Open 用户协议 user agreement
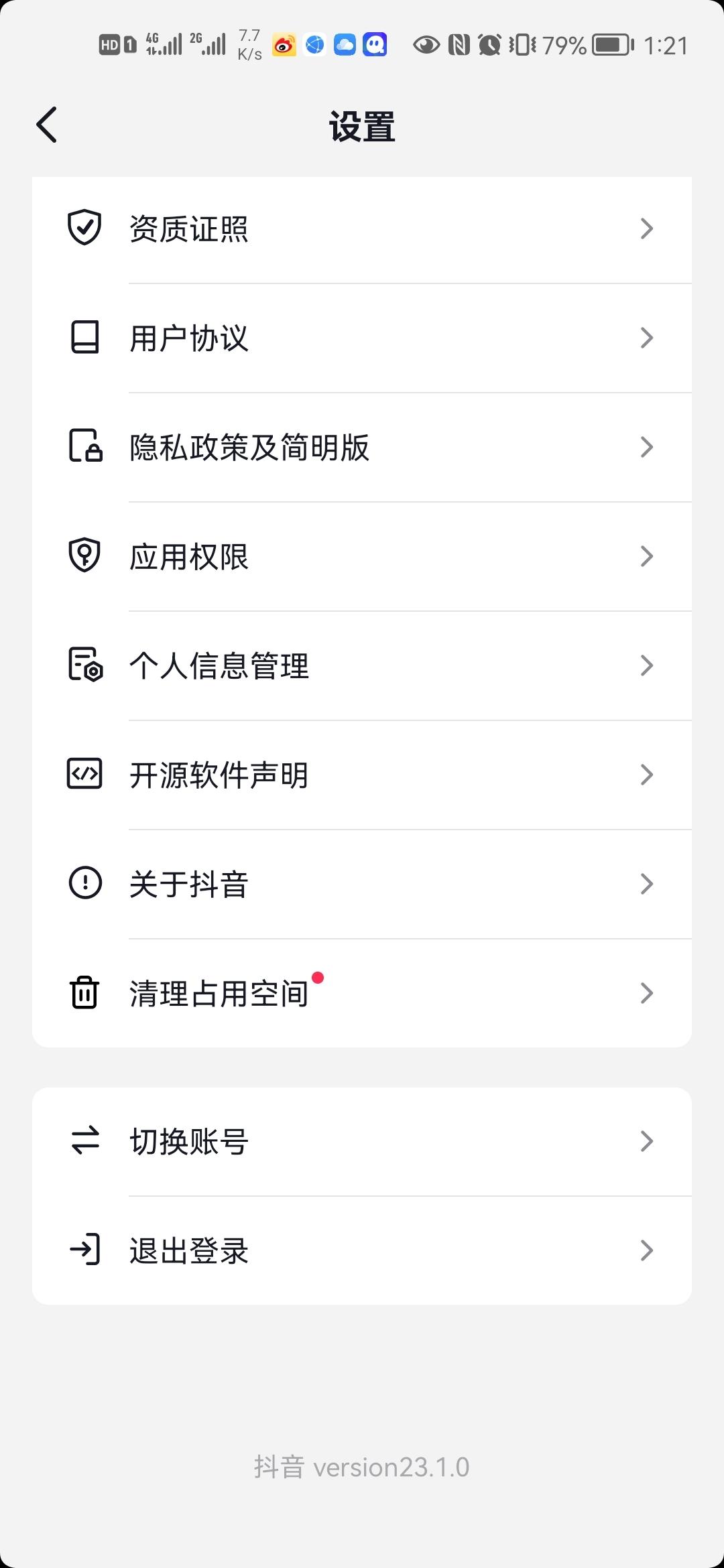This screenshot has height=1568, width=724. (362, 338)
